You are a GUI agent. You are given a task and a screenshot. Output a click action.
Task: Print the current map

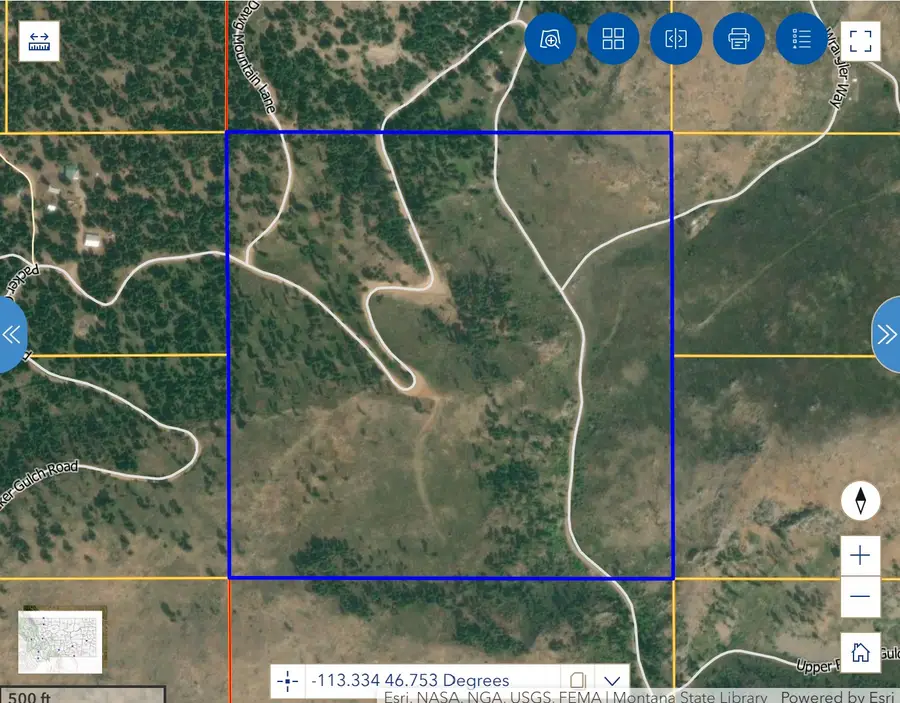(739, 39)
